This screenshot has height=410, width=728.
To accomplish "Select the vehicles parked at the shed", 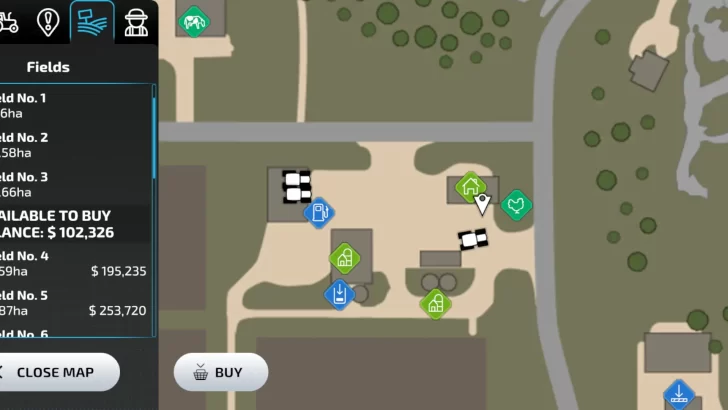I will click(297, 186).
